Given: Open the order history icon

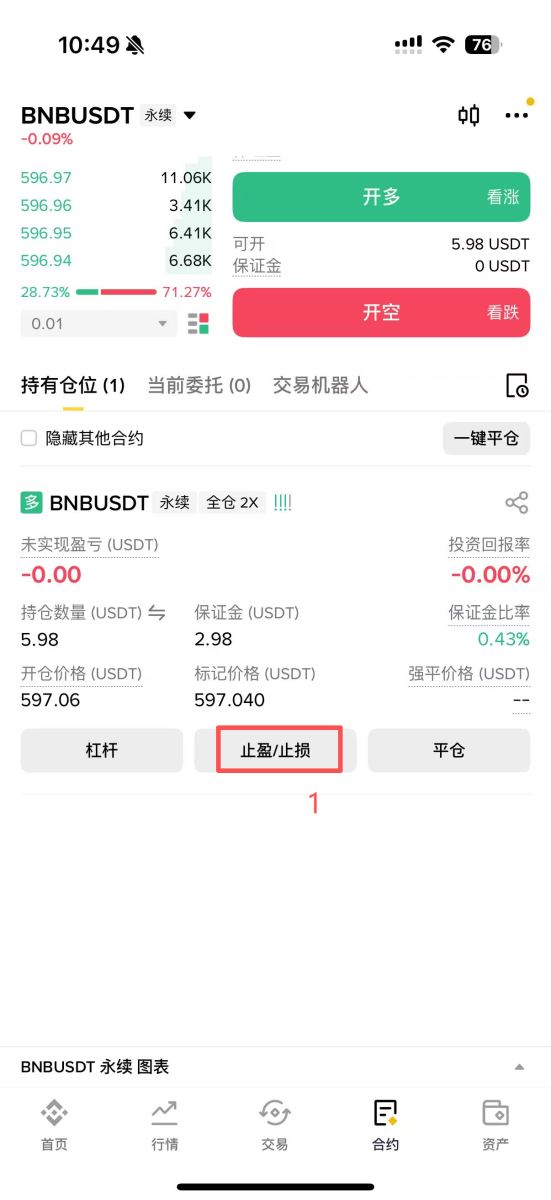Looking at the screenshot, I should tap(516, 386).
